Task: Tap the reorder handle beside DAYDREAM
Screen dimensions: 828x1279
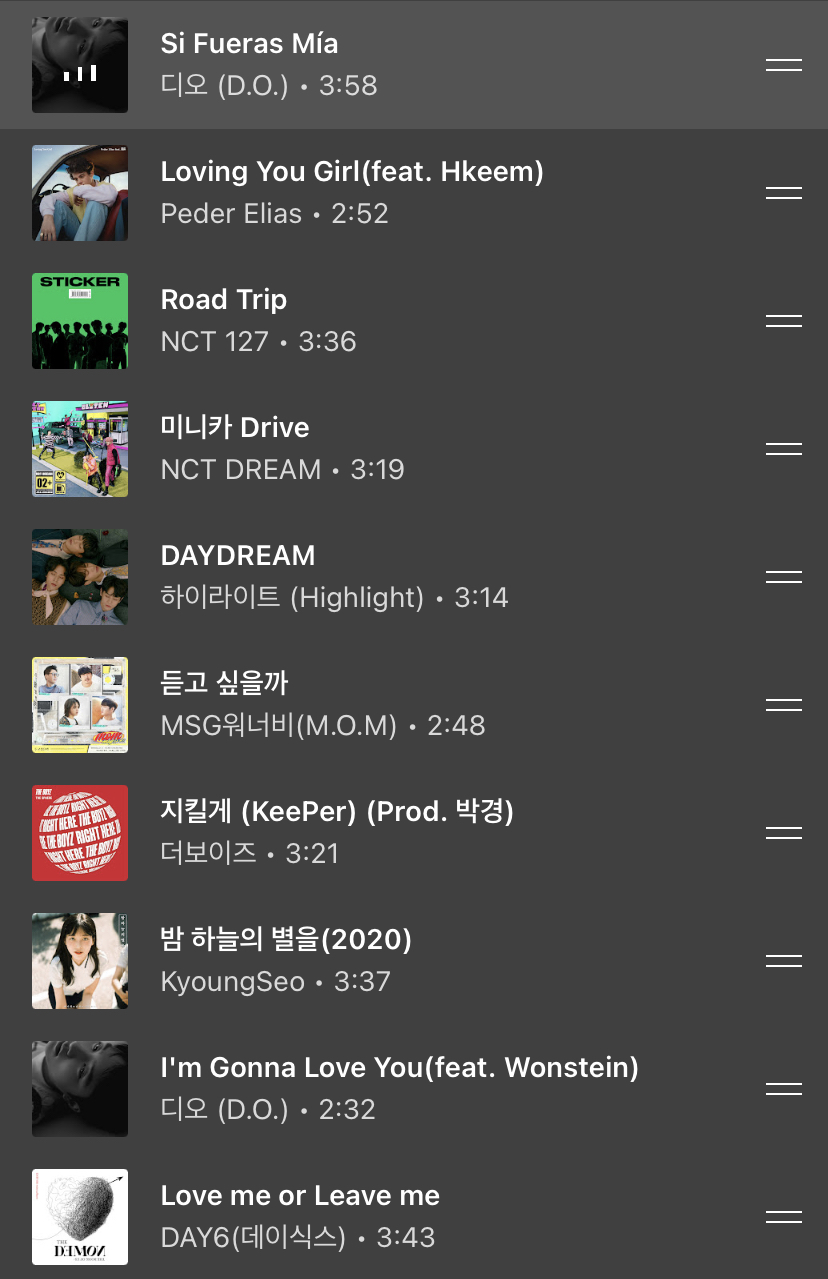Action: (x=783, y=577)
